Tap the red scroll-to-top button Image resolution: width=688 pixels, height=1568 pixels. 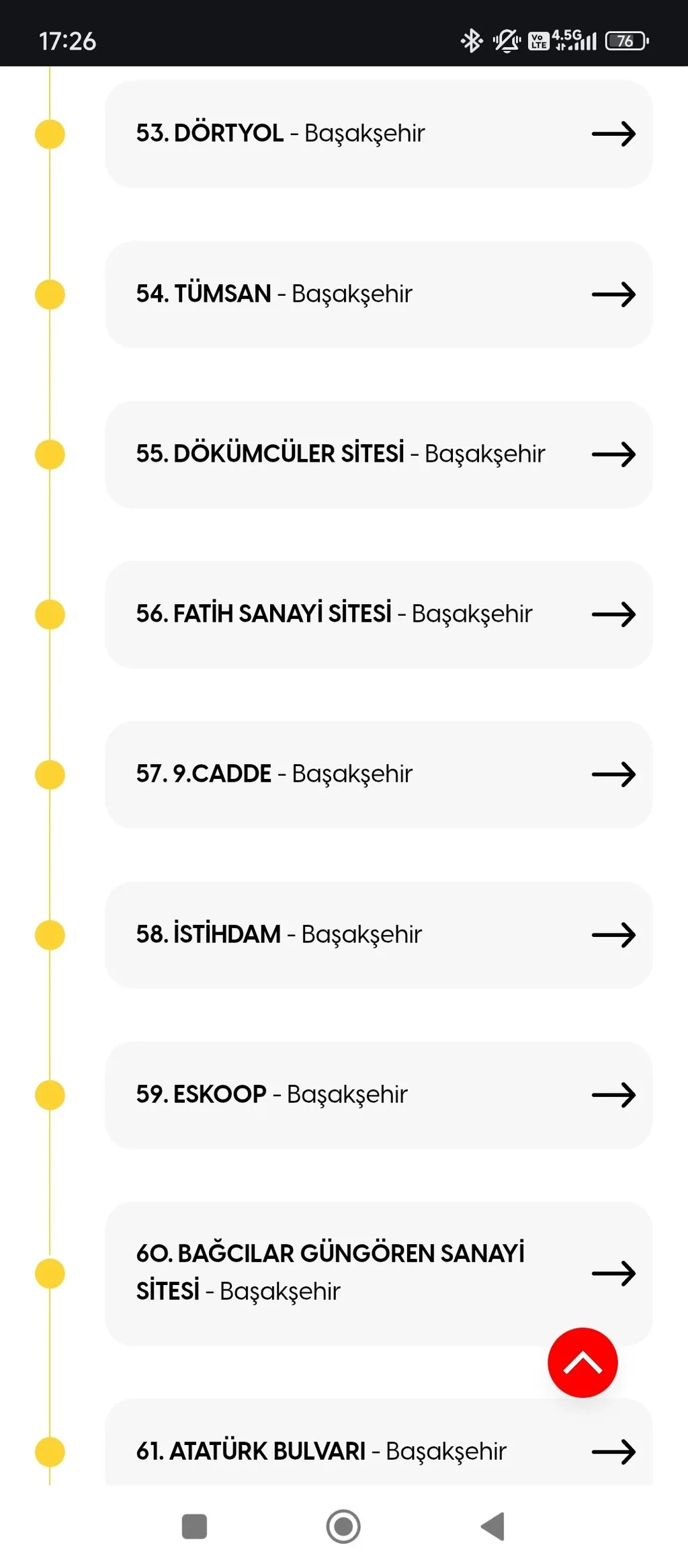coord(583,1362)
